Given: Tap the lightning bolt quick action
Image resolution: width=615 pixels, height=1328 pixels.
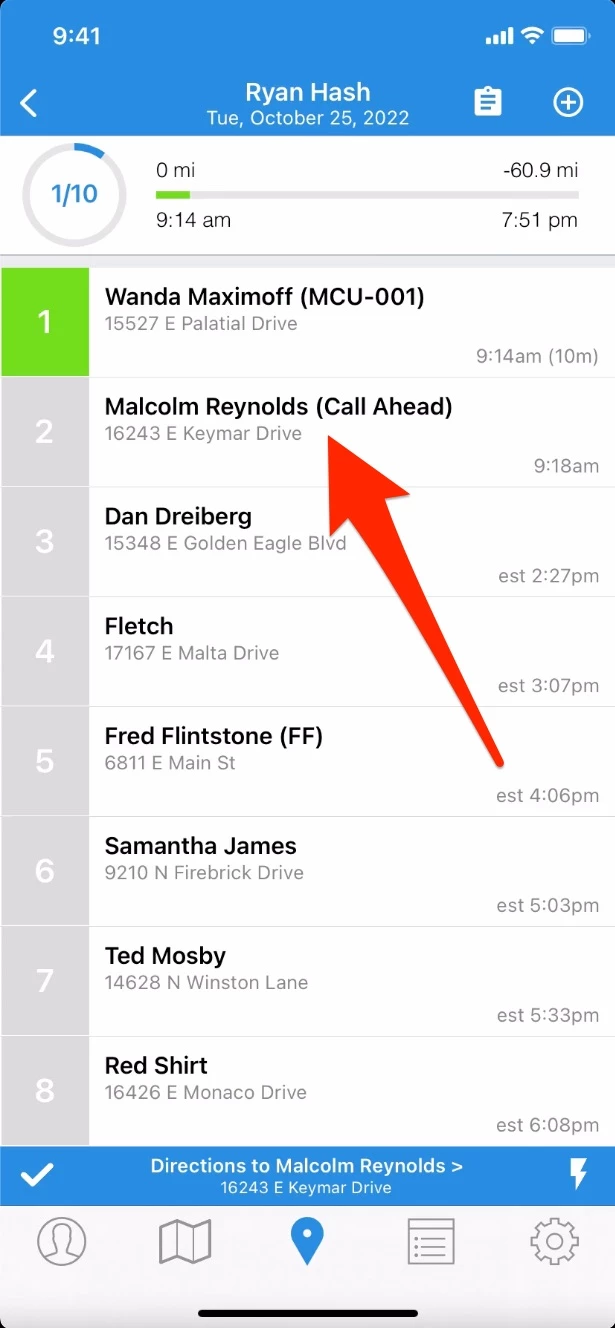Looking at the screenshot, I should pos(578,1175).
